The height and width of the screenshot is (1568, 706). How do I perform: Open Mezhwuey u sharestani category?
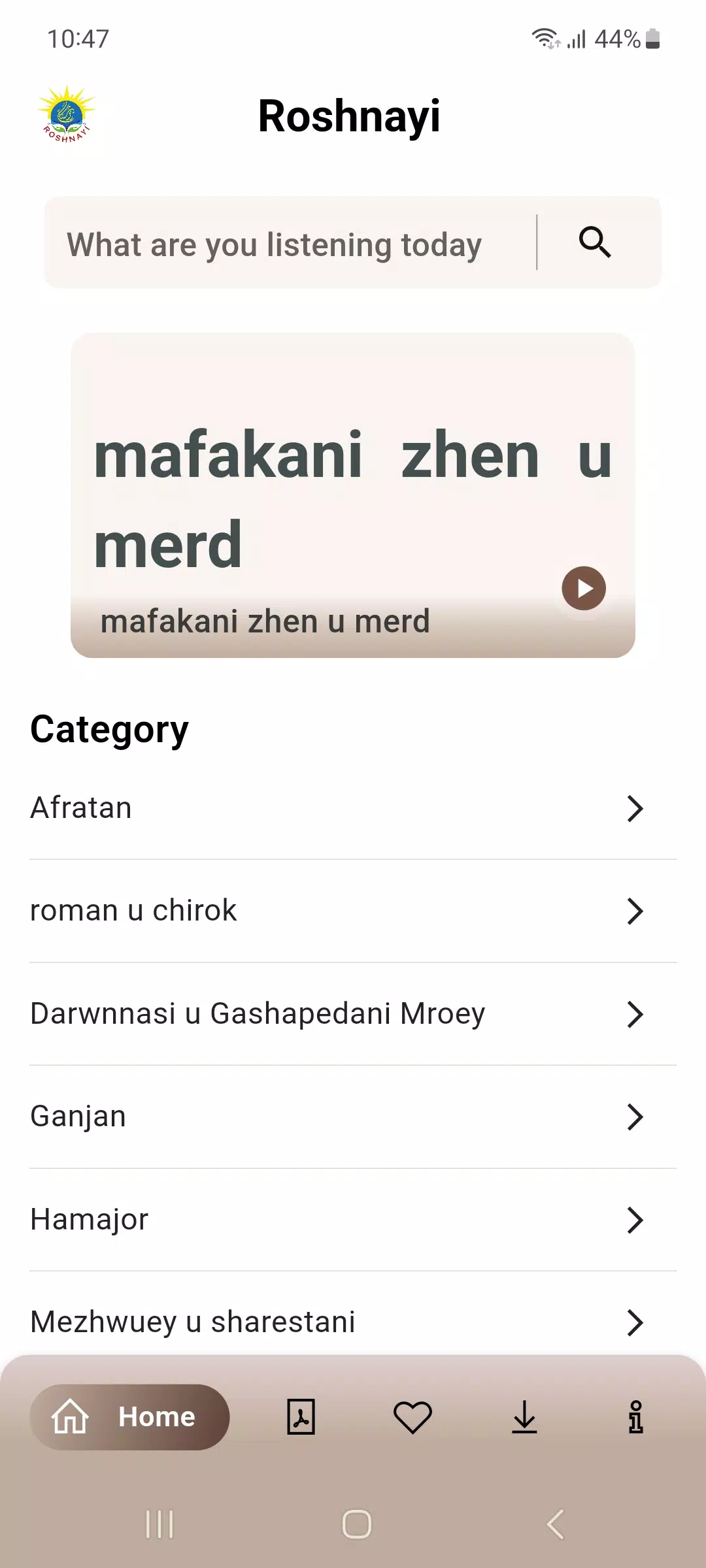point(353,1322)
